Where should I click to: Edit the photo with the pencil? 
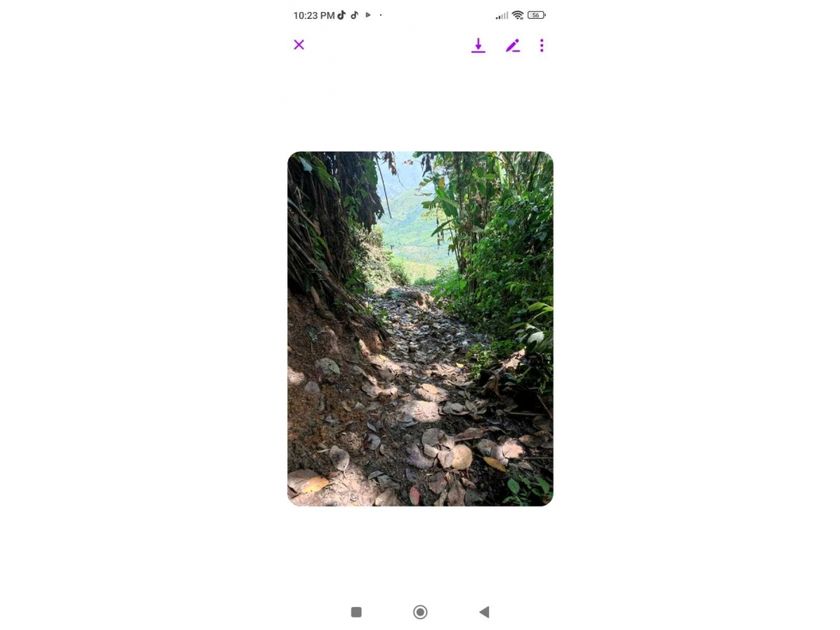coord(512,45)
